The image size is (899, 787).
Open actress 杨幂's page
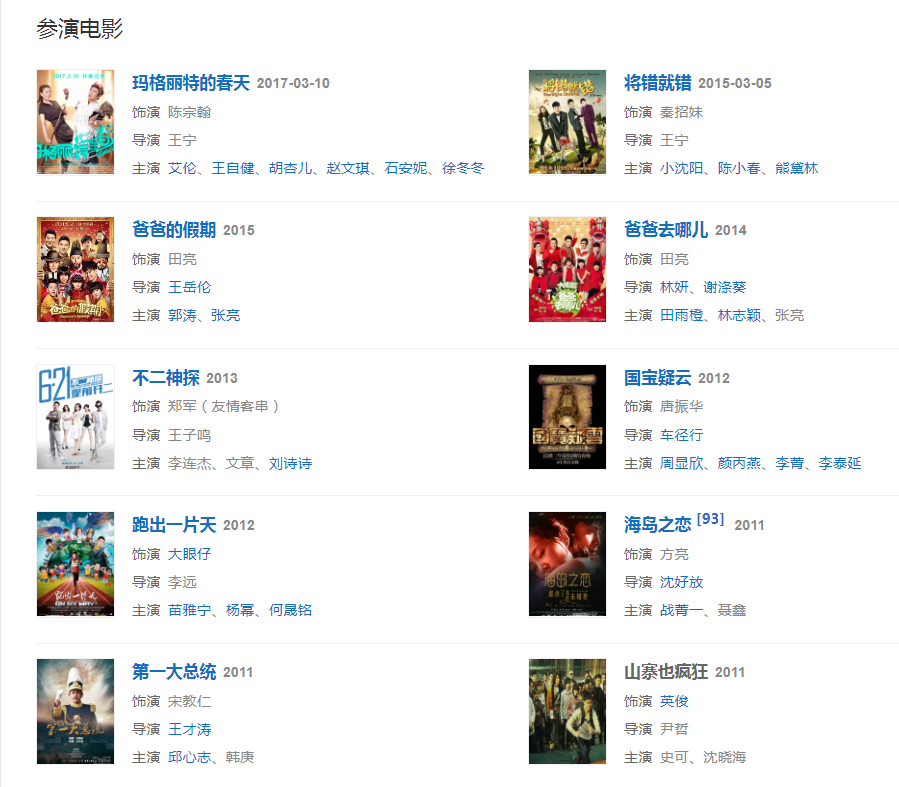(x=240, y=610)
